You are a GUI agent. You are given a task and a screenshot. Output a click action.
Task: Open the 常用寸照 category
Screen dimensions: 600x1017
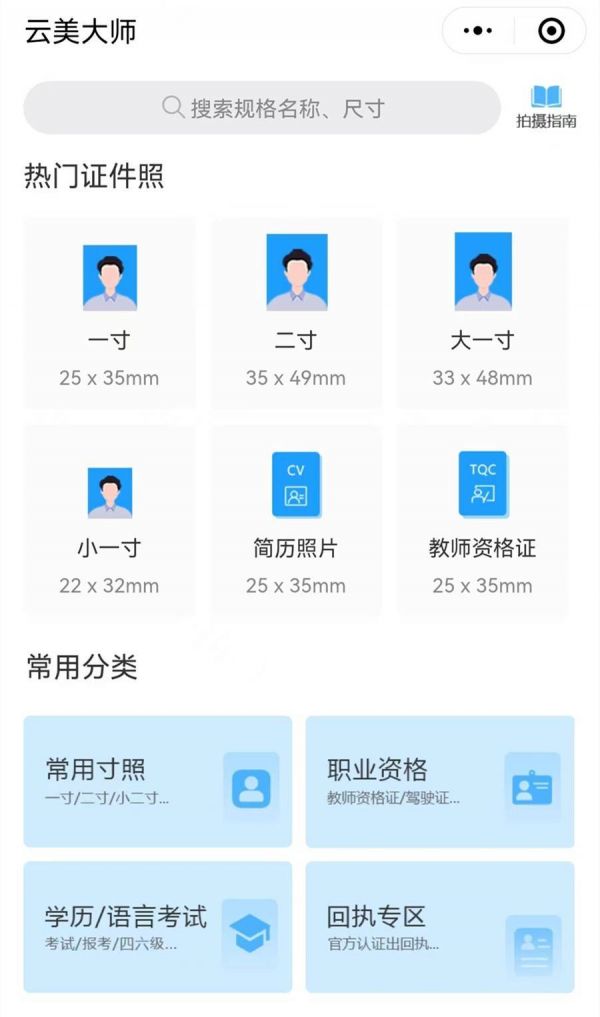158,782
